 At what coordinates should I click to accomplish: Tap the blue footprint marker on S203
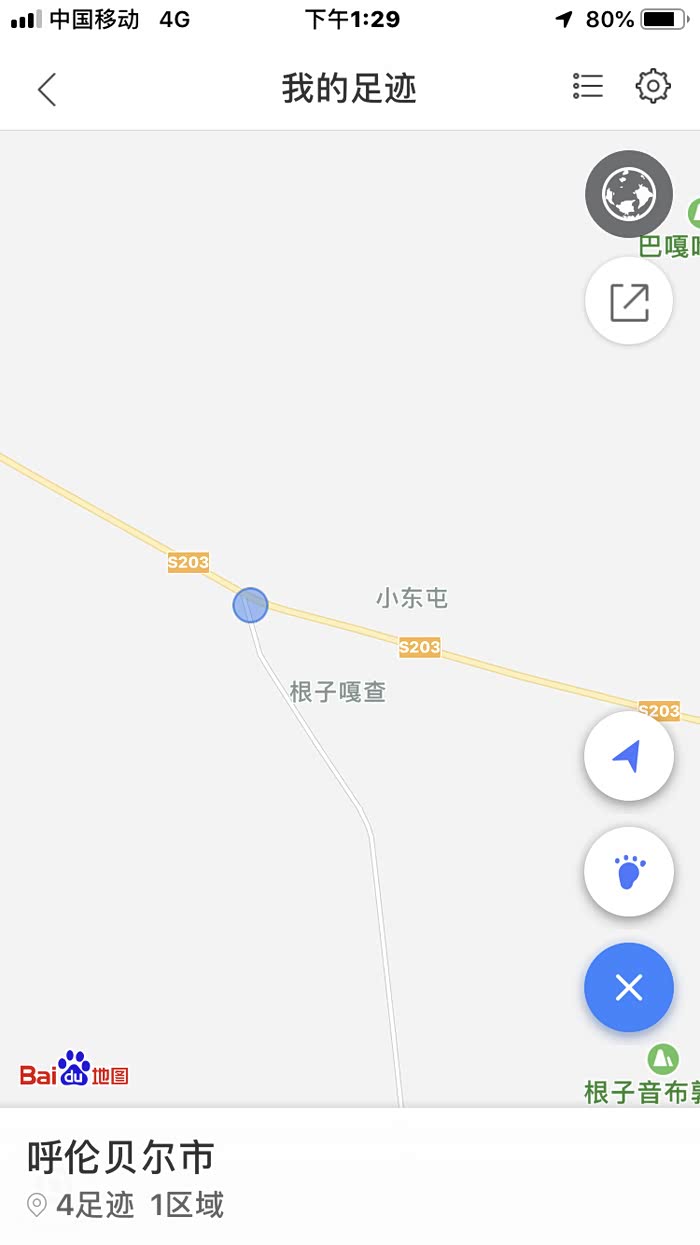tap(250, 605)
